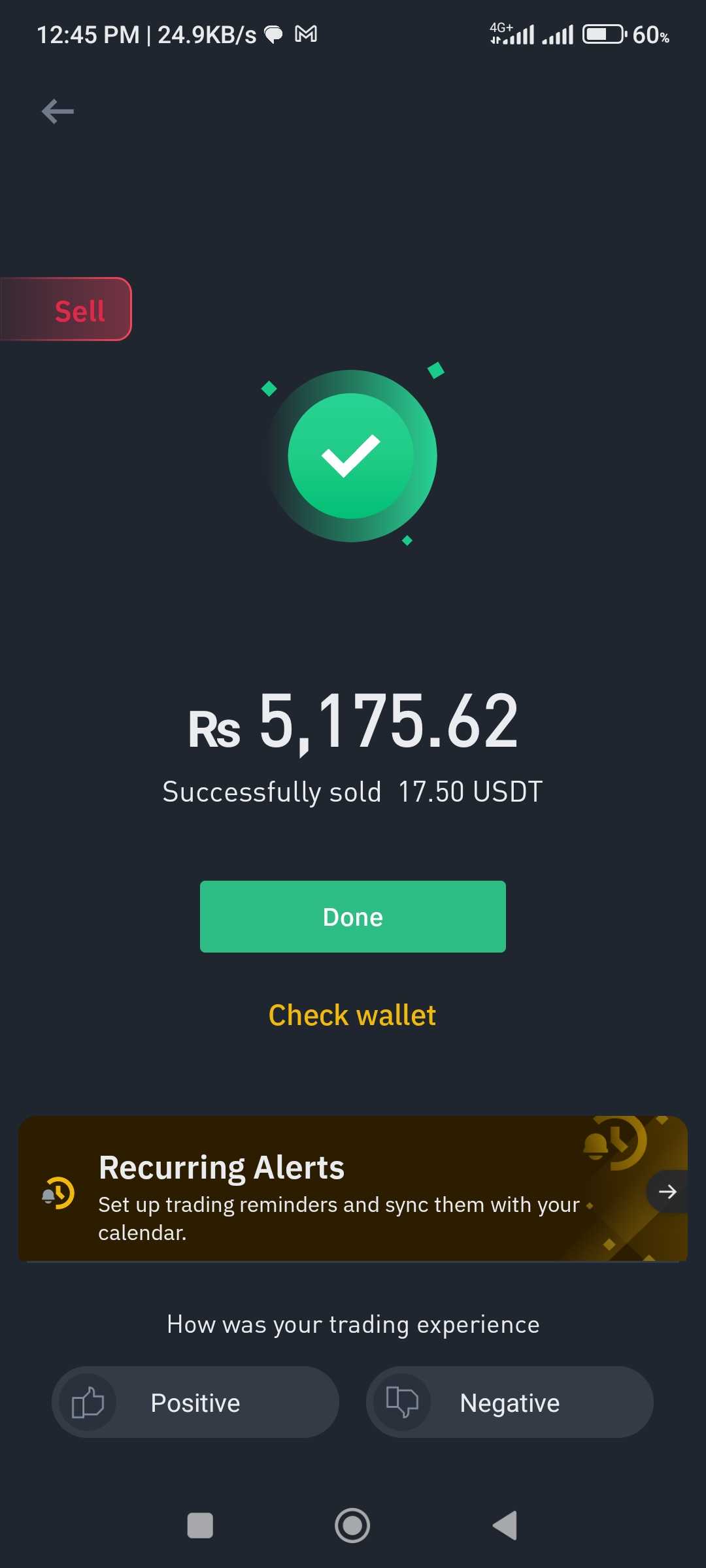Rate trading experience as Negative
Image resolution: width=706 pixels, height=1568 pixels.
coord(510,1402)
